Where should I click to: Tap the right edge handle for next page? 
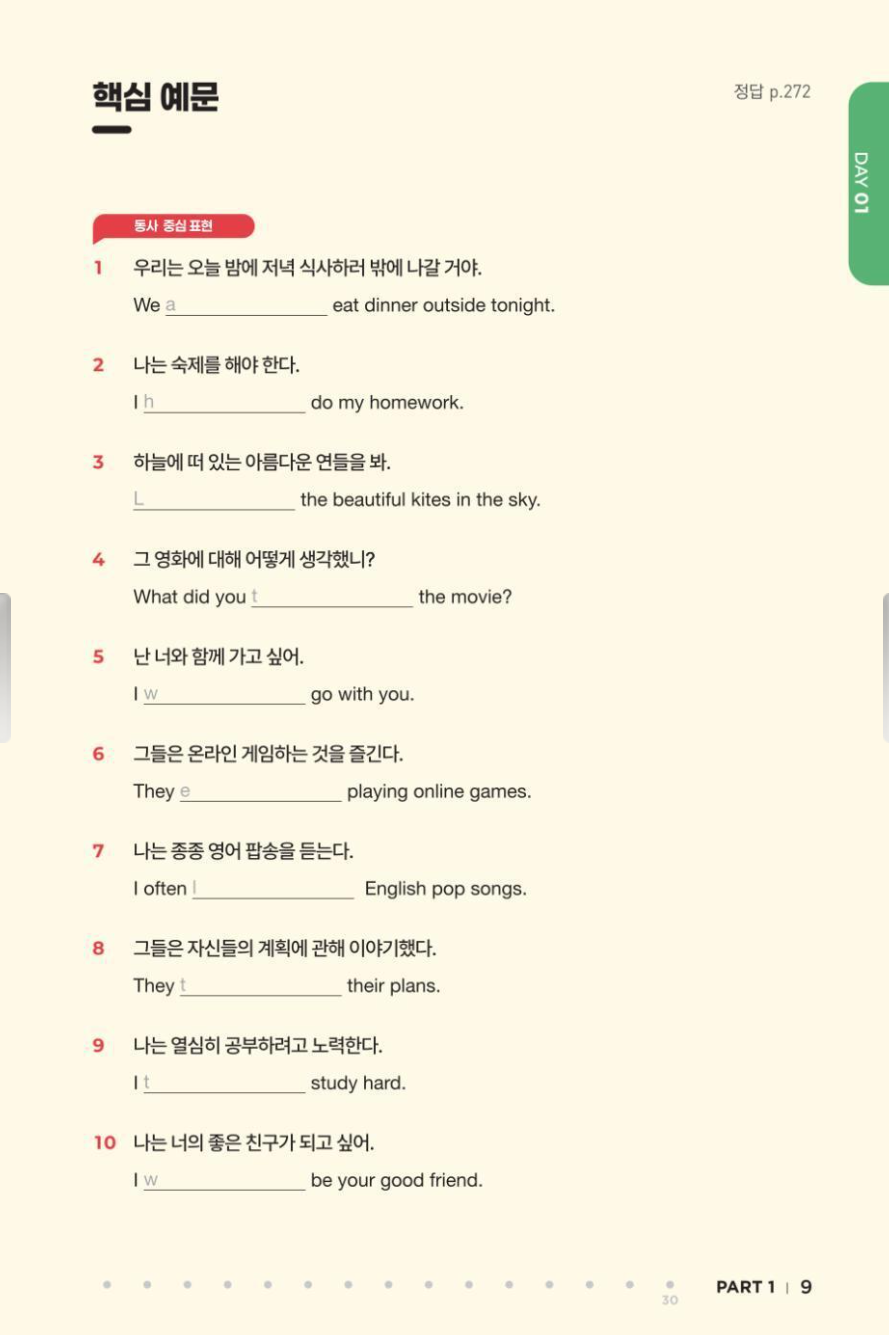(x=884, y=667)
